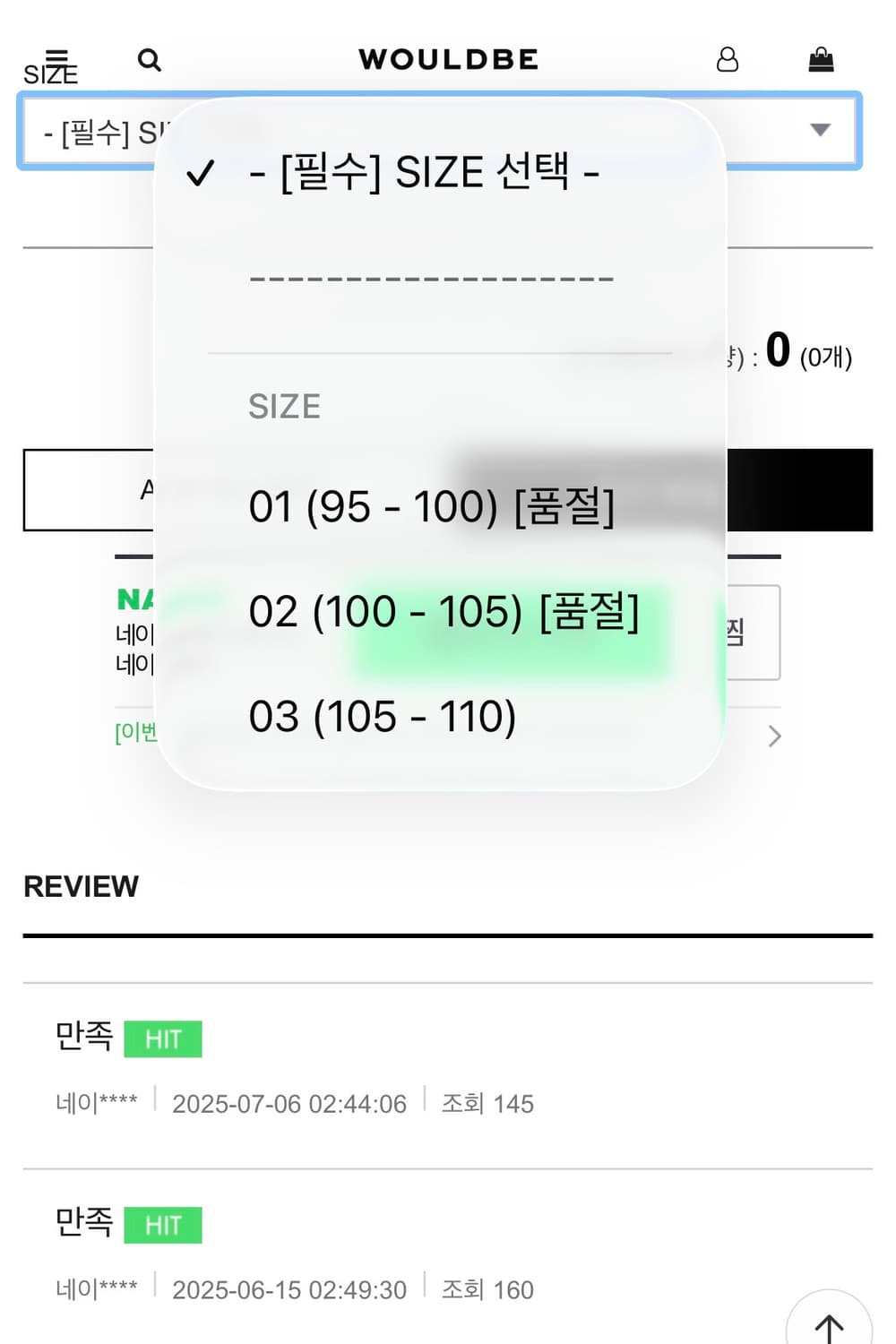
Task: Click the search magnifier icon
Action: point(150,60)
